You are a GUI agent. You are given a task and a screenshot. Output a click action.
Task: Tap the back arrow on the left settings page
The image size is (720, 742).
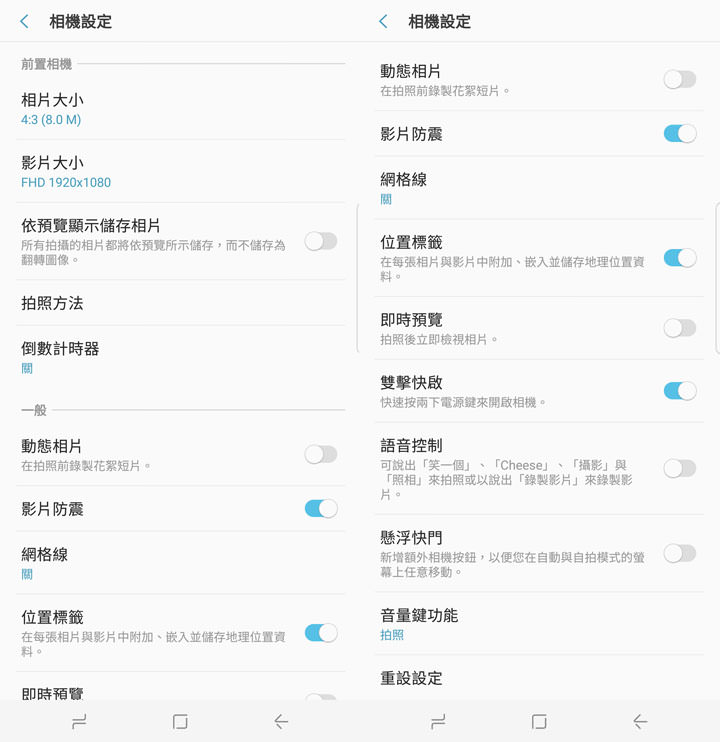pyautogui.click(x=24, y=21)
